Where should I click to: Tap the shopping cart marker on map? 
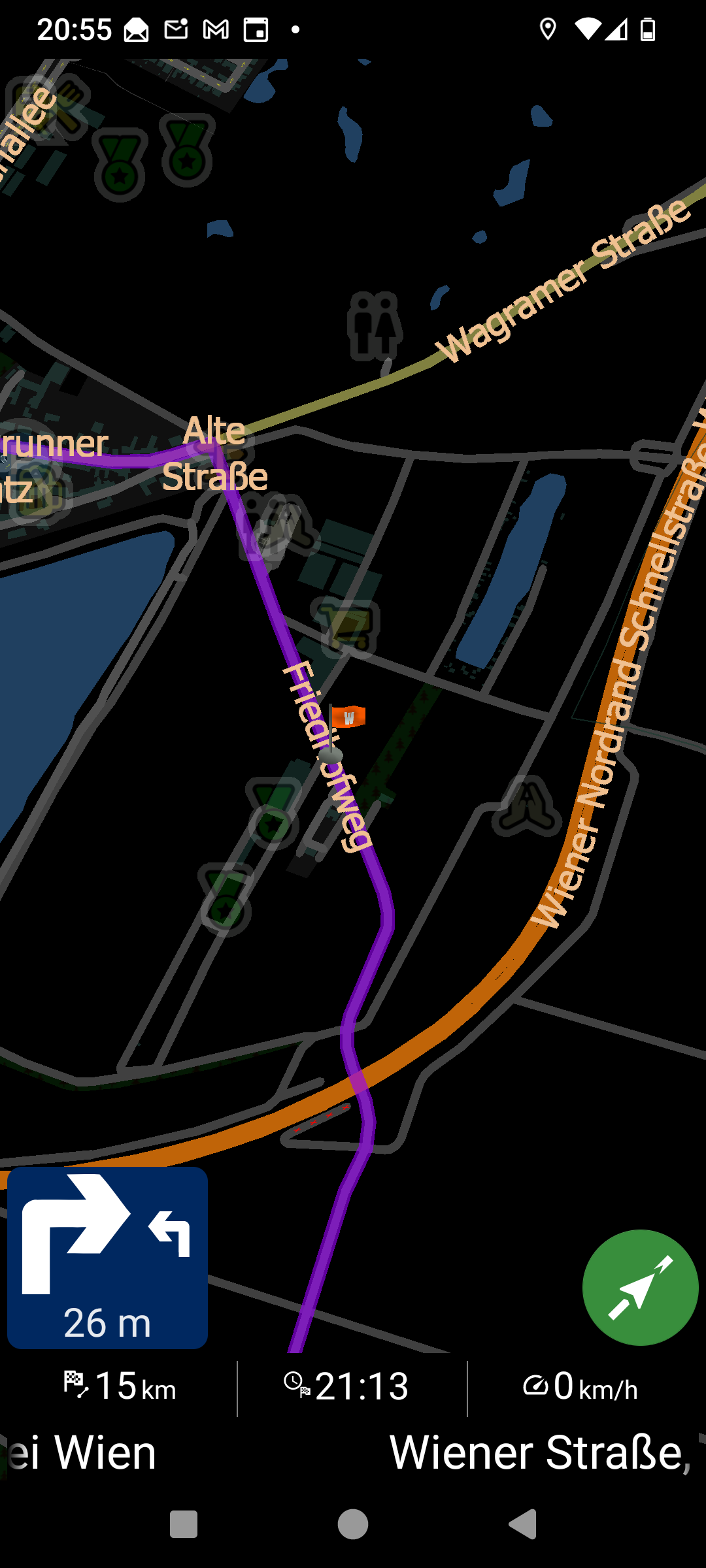(346, 626)
